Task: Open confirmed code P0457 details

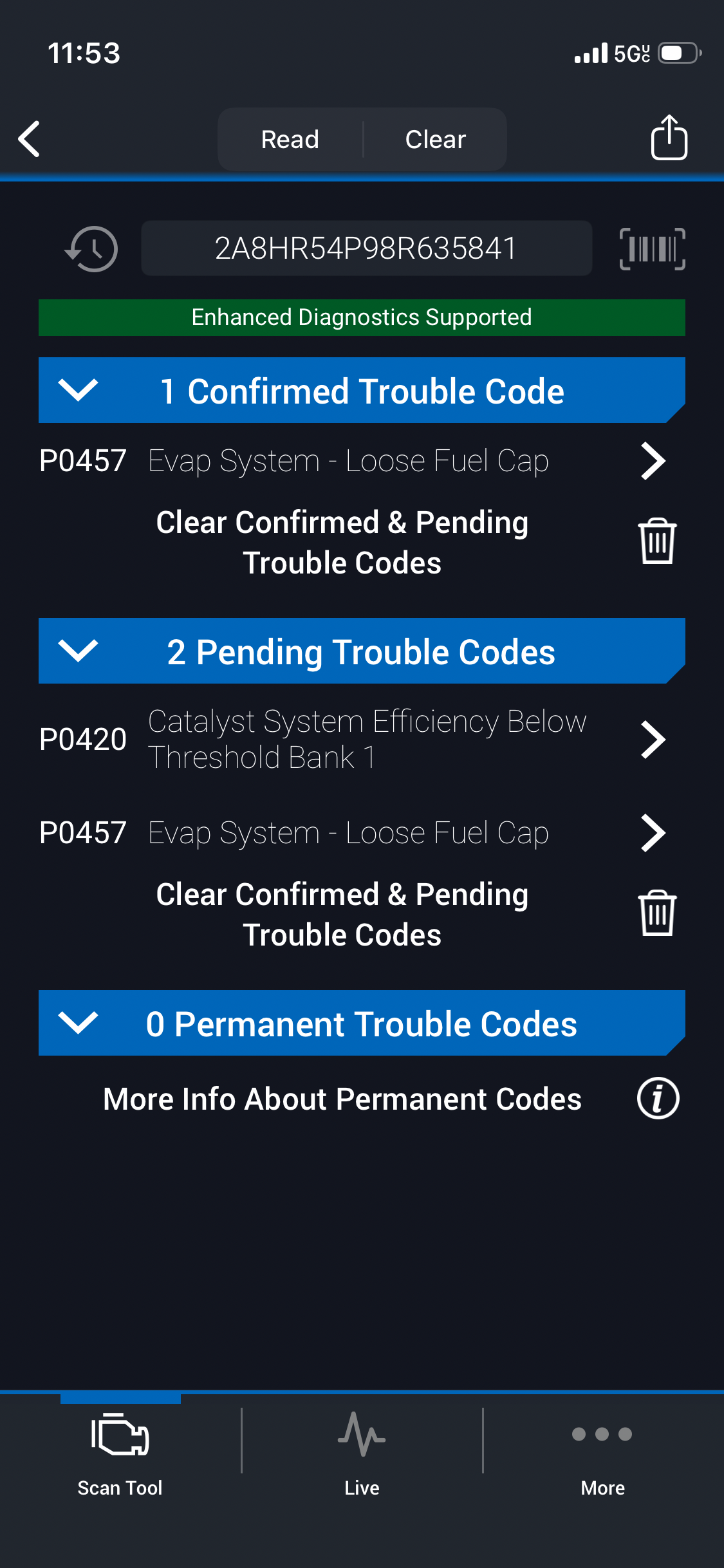Action: [653, 461]
